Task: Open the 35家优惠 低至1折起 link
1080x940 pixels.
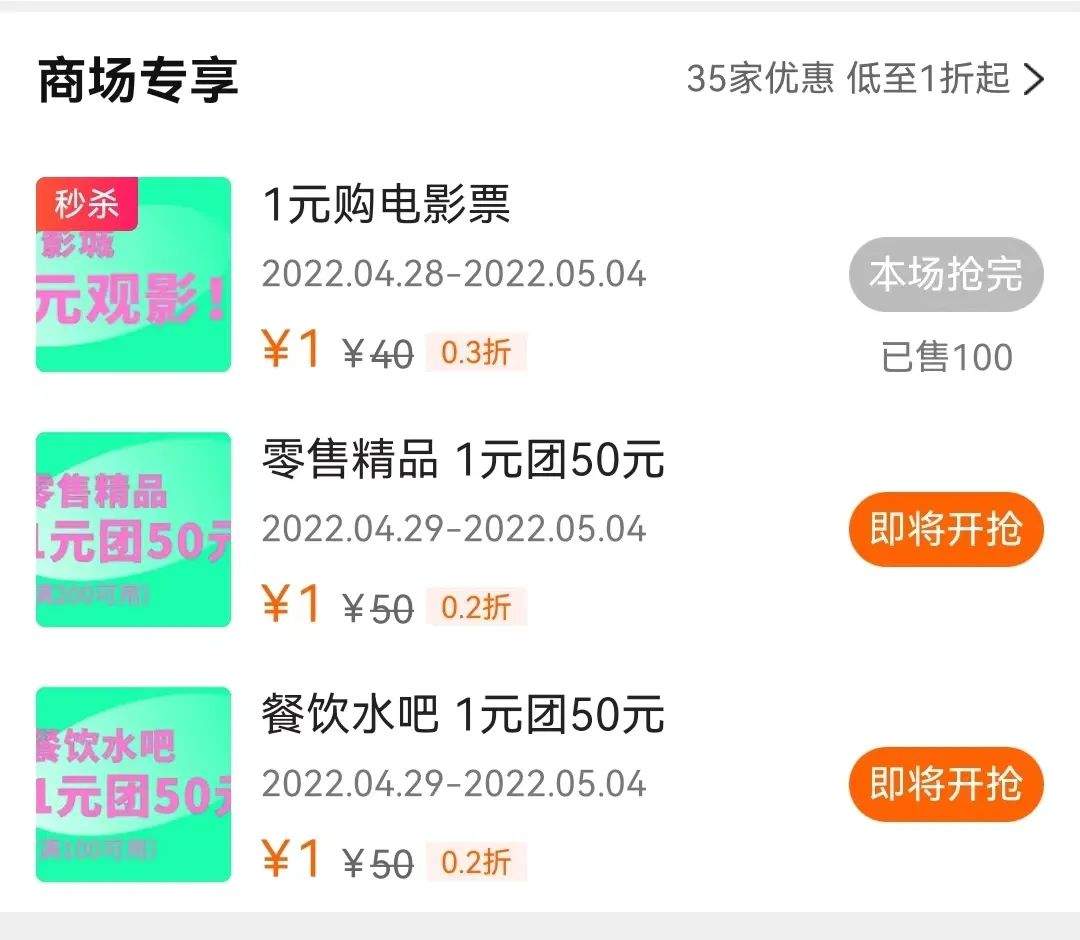Action: (865, 78)
